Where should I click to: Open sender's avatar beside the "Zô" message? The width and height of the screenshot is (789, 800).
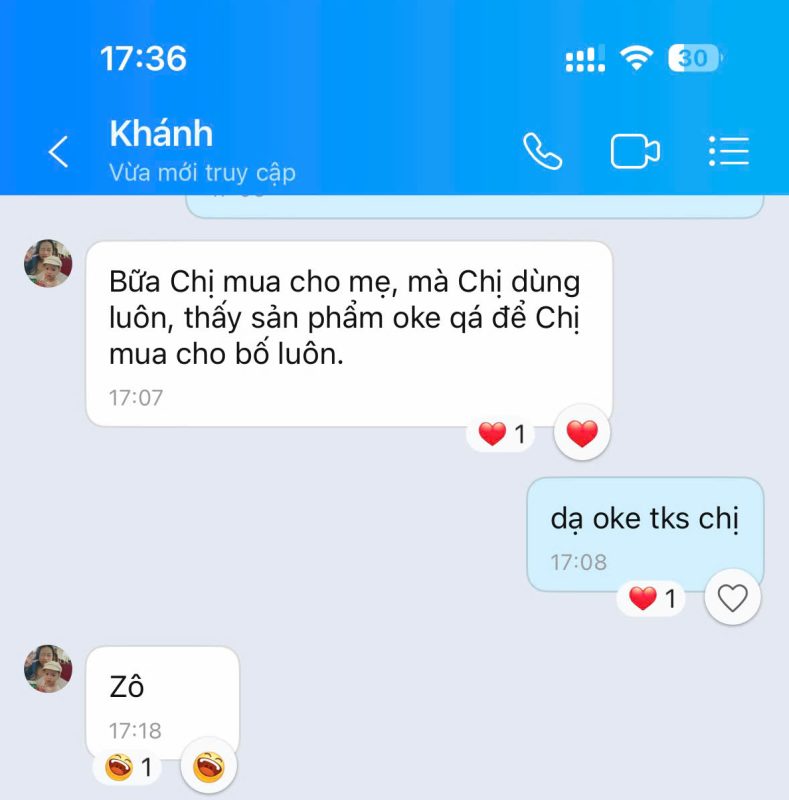pyautogui.click(x=48, y=669)
